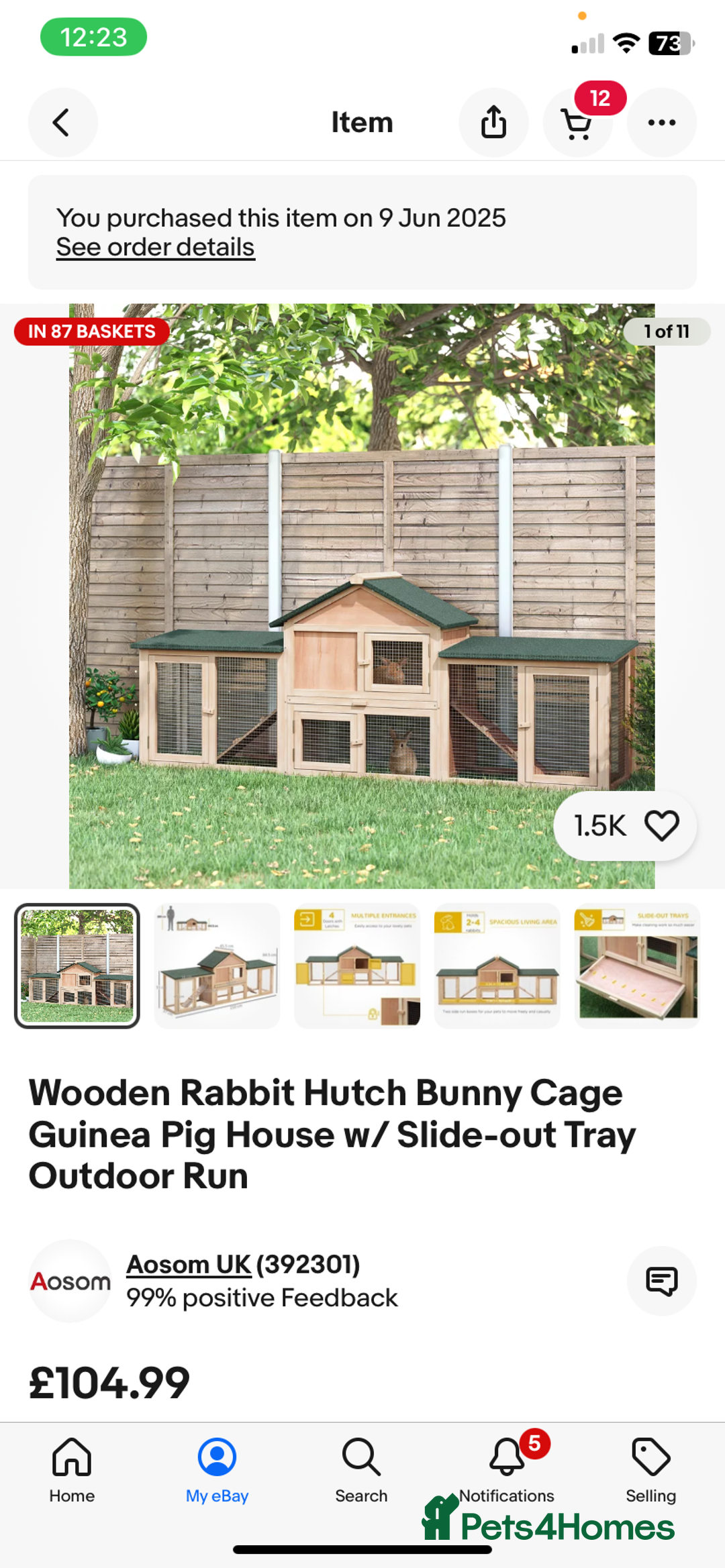Screen dimensions: 725x1568
Task: Open the main hutch product photo
Action: coord(362,596)
